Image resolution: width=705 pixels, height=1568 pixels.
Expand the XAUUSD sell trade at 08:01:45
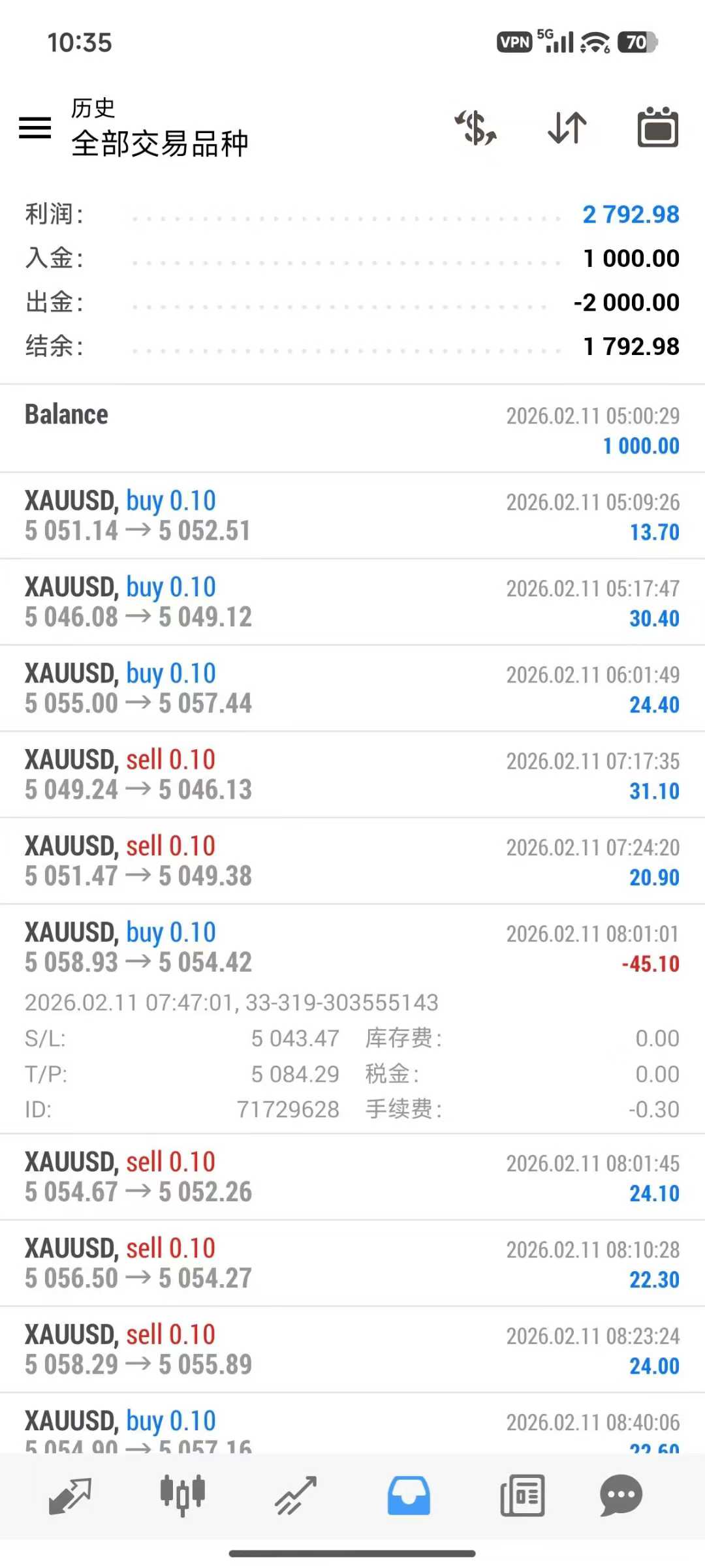(x=352, y=1177)
